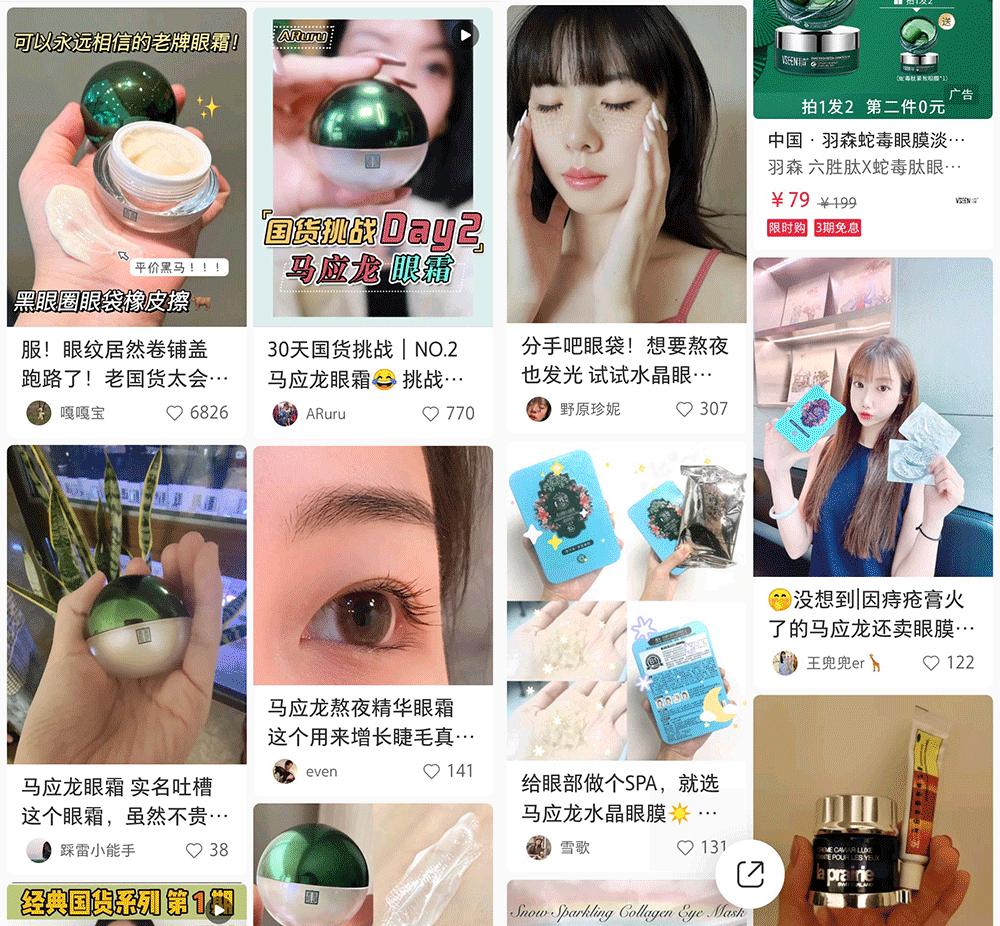The width and height of the screenshot is (1000, 926).
Task: View 雪歌's profile from avatar
Action: pyautogui.click(x=539, y=847)
